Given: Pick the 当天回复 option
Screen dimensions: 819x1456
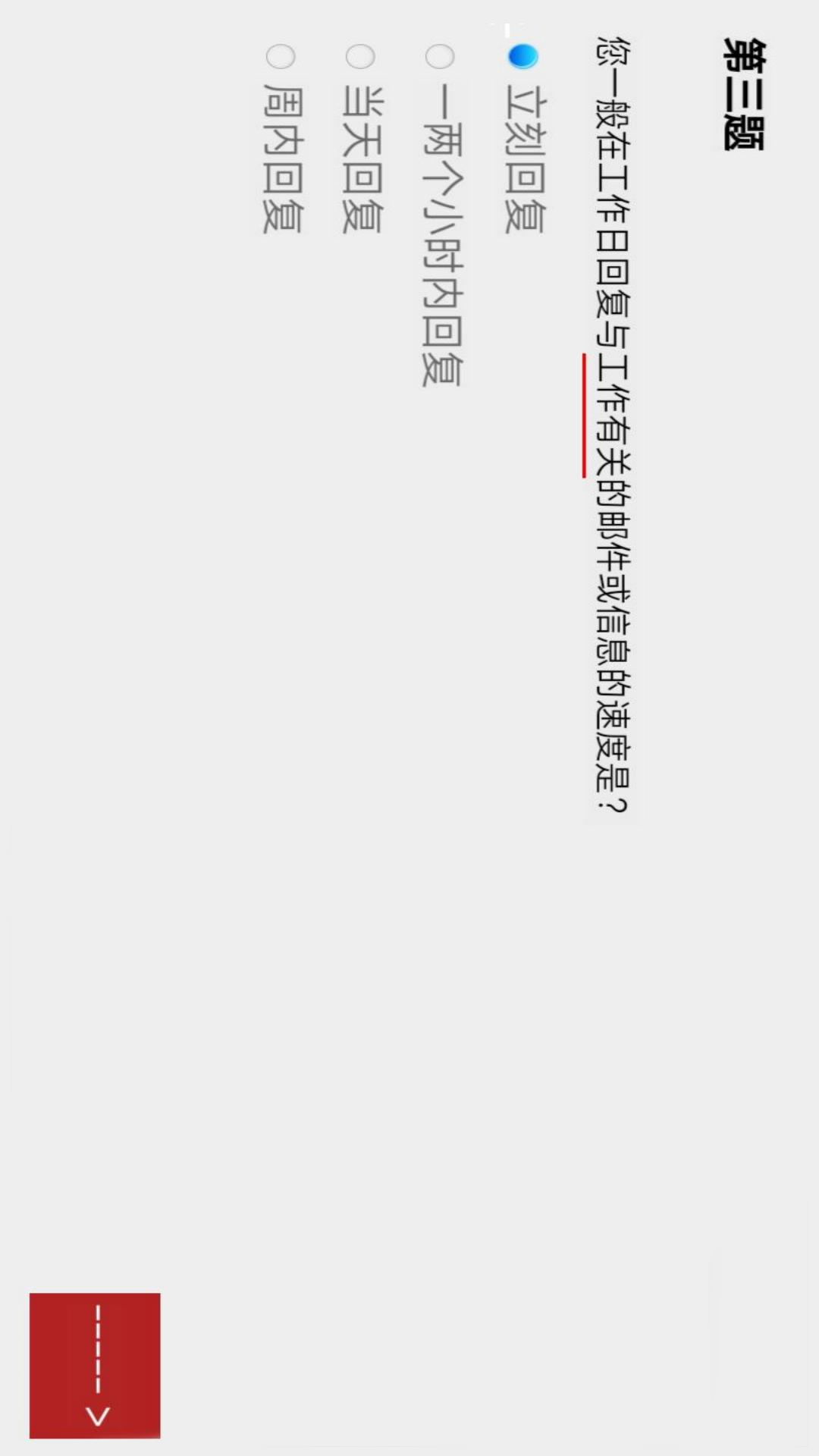Looking at the screenshot, I should coord(360,56).
